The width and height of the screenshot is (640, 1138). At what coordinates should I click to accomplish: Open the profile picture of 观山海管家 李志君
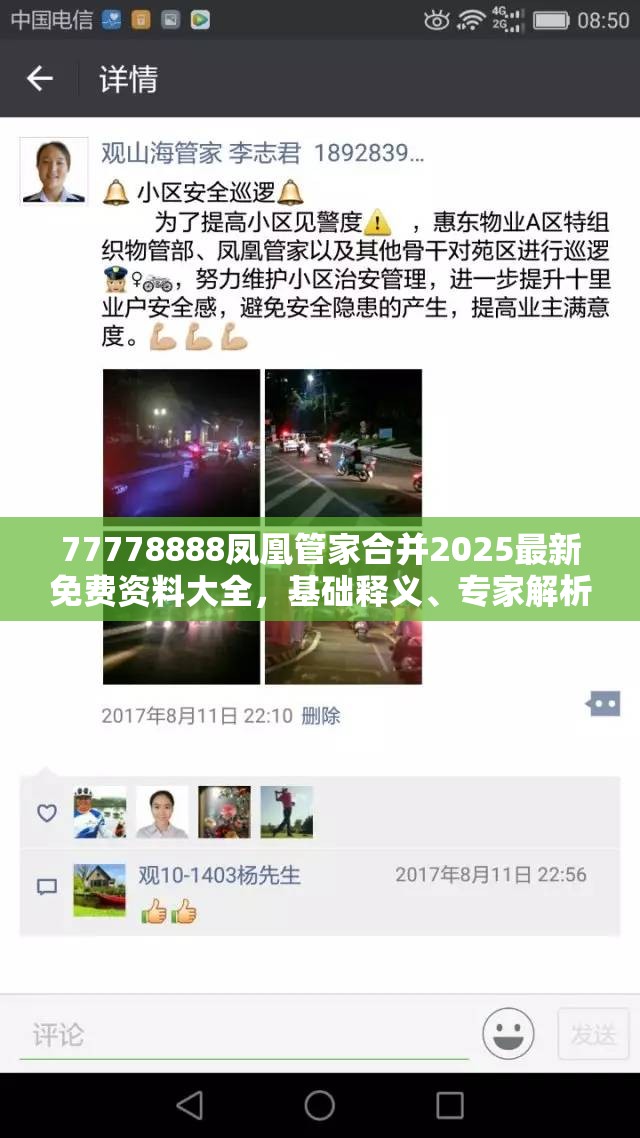(54, 171)
